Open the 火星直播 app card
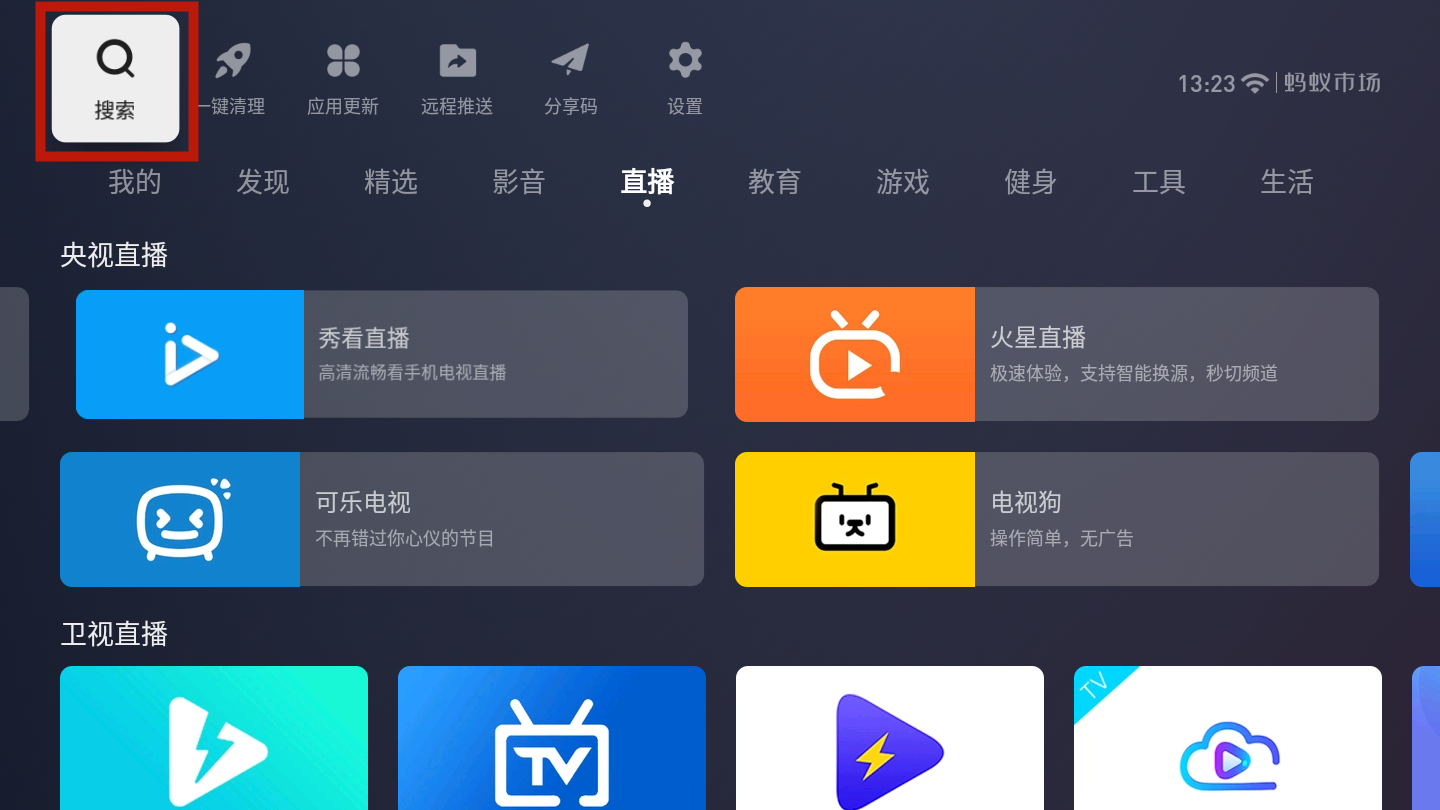This screenshot has height=810, width=1440. (1056, 354)
